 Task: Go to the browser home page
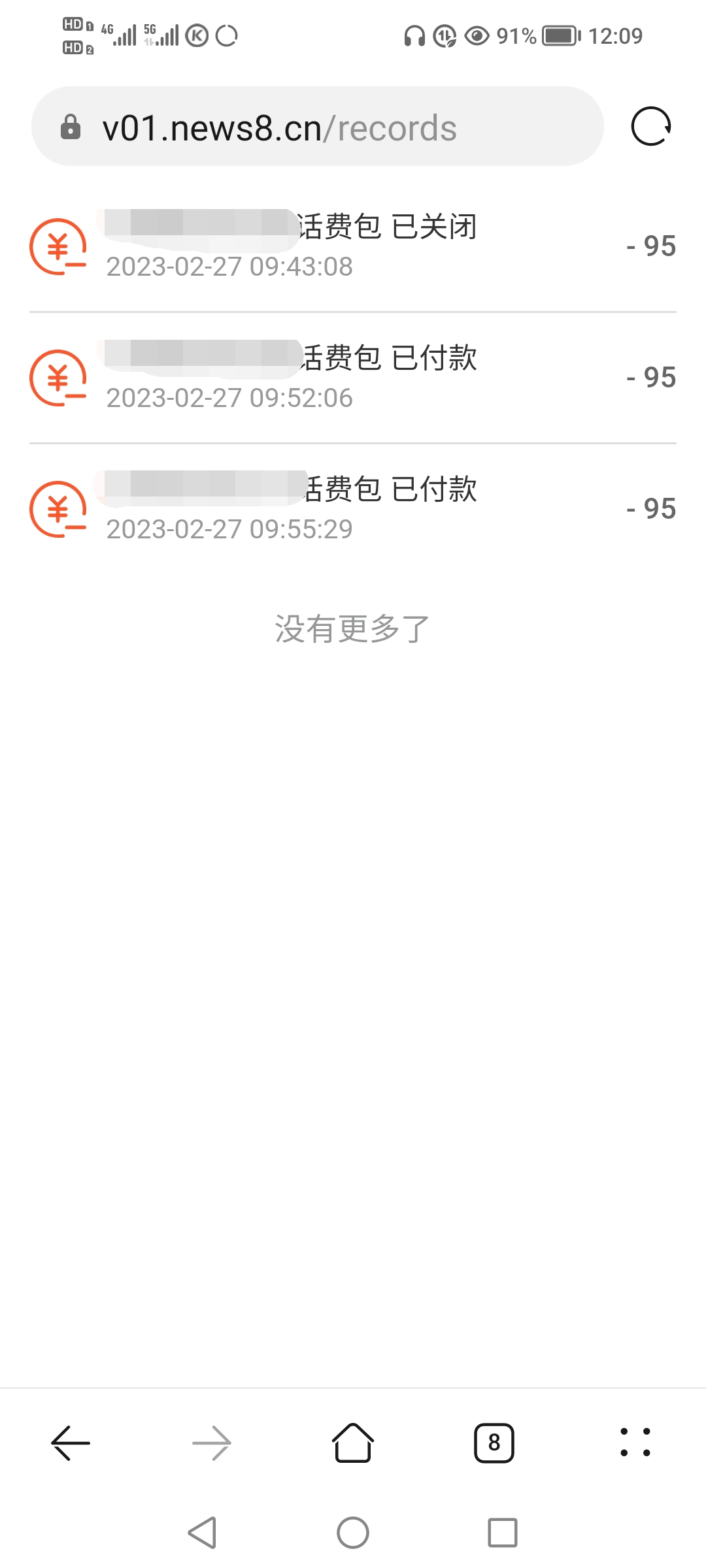(353, 1443)
